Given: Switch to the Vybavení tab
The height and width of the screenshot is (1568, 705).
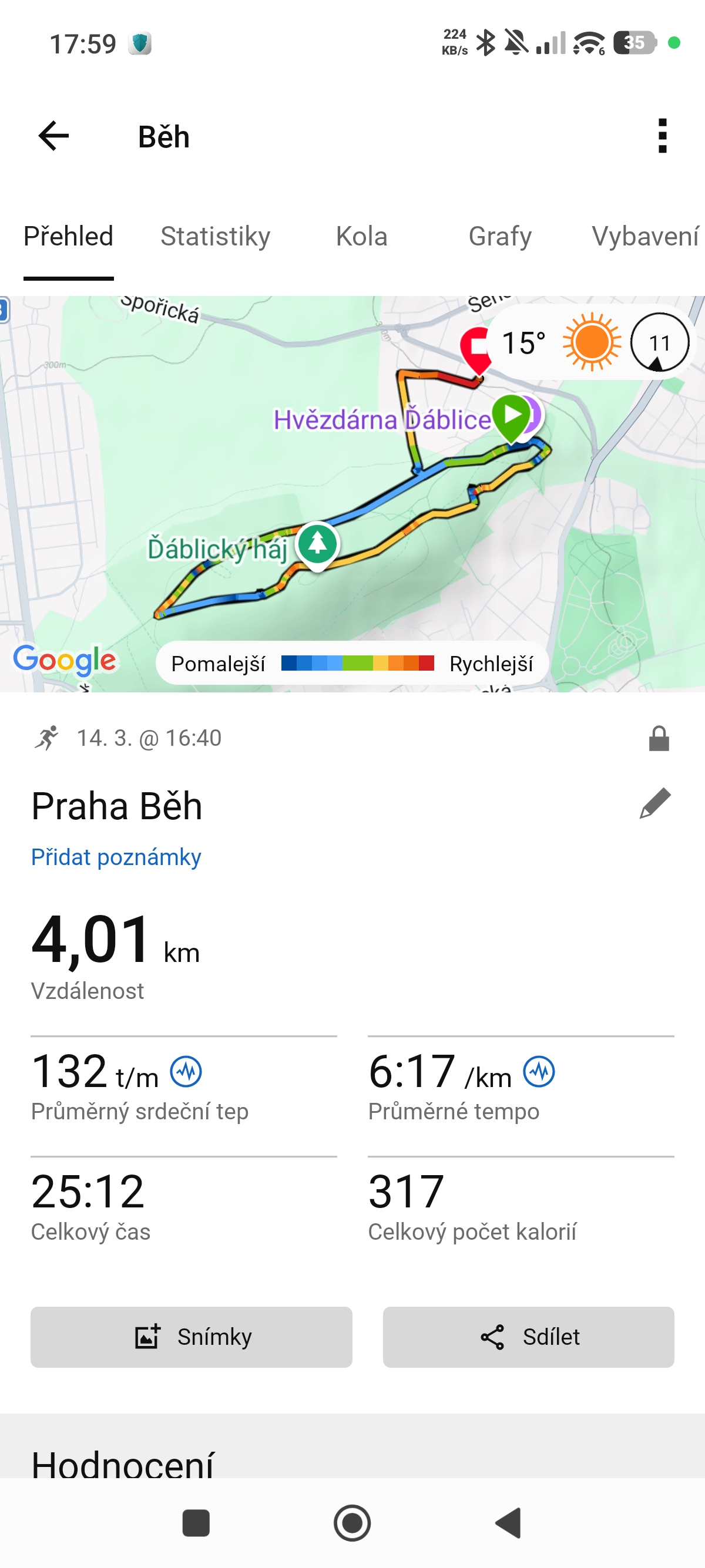Looking at the screenshot, I should tap(644, 236).
